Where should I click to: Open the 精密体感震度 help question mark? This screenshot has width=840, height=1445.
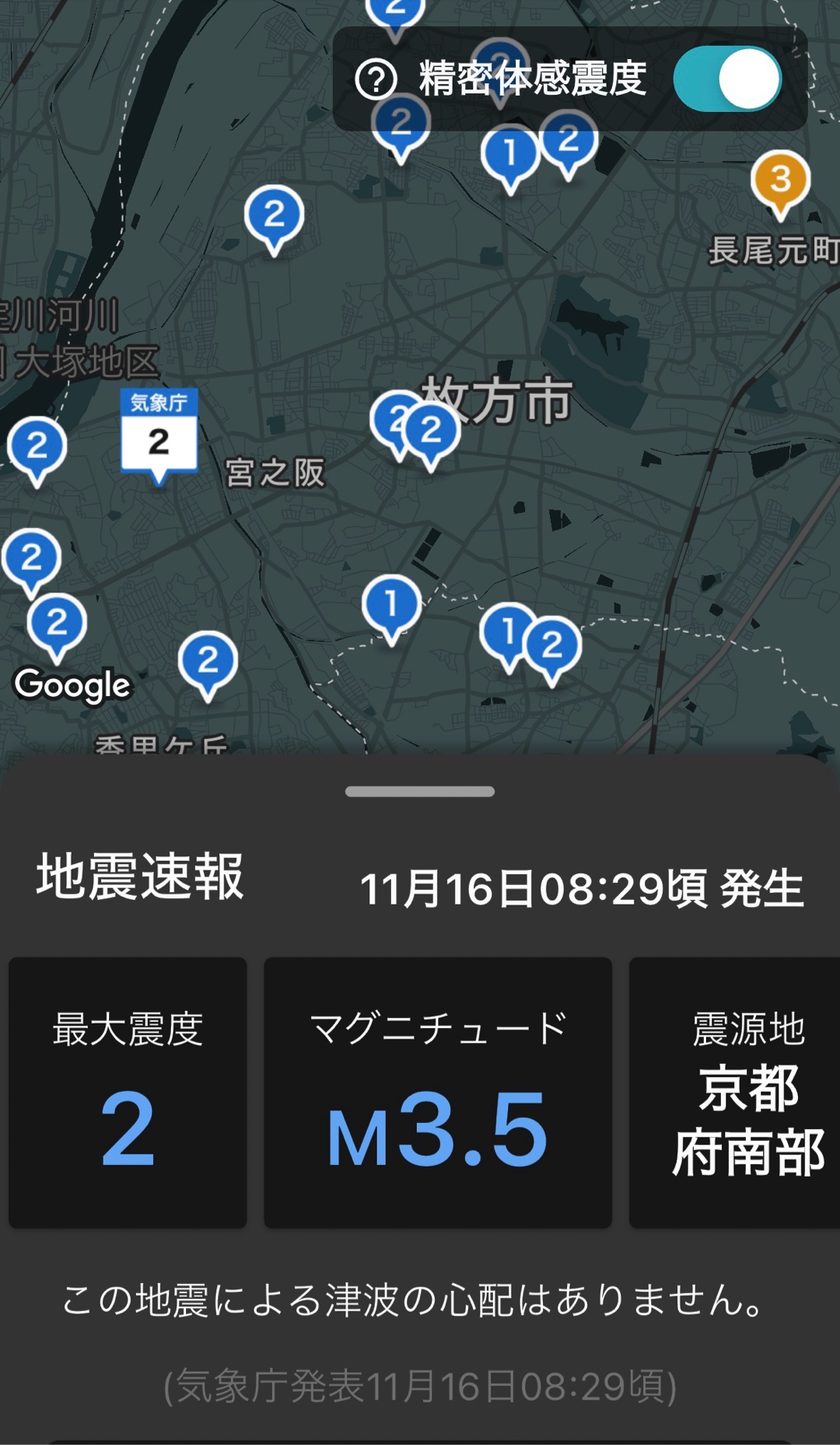(x=376, y=79)
